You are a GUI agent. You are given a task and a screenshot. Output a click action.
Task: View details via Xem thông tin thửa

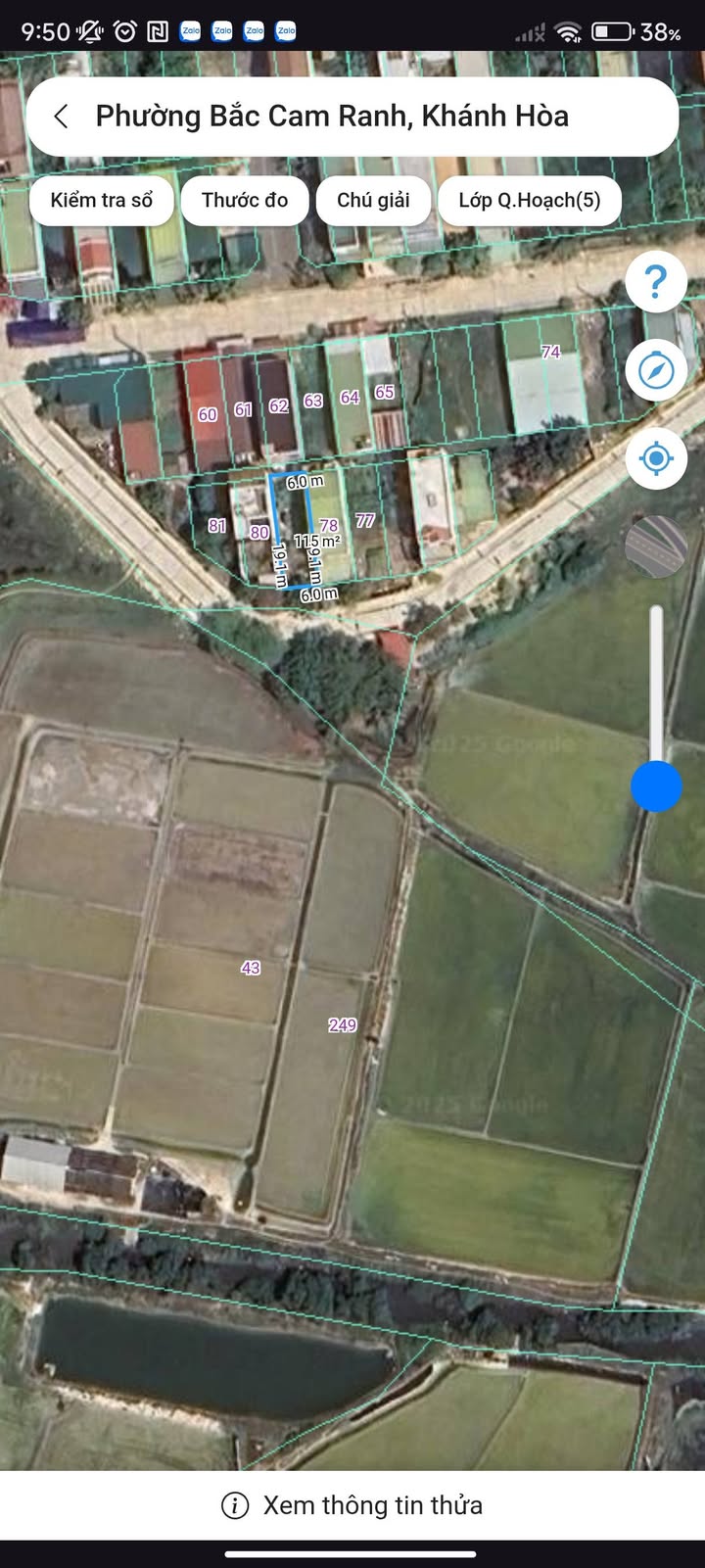[352, 1505]
